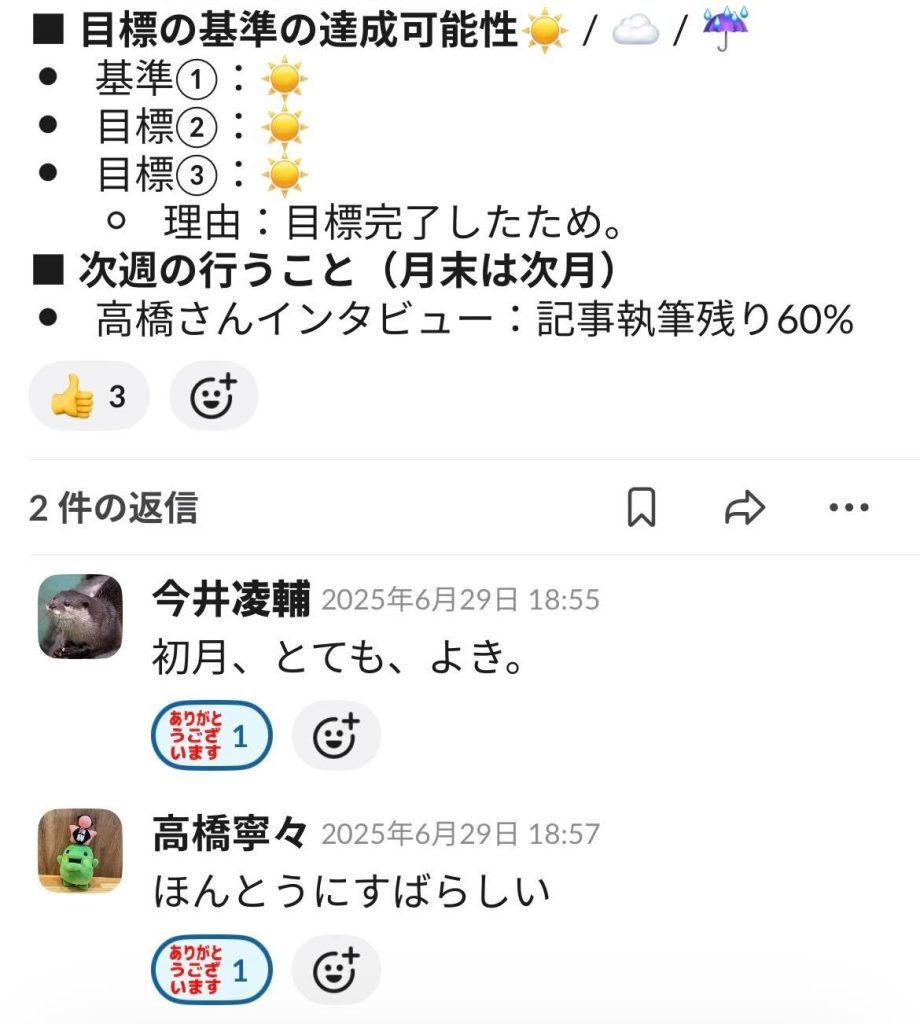Add a reaction to 高橋寧々's reply
Screen dimensions: 920x1024
click(336, 970)
